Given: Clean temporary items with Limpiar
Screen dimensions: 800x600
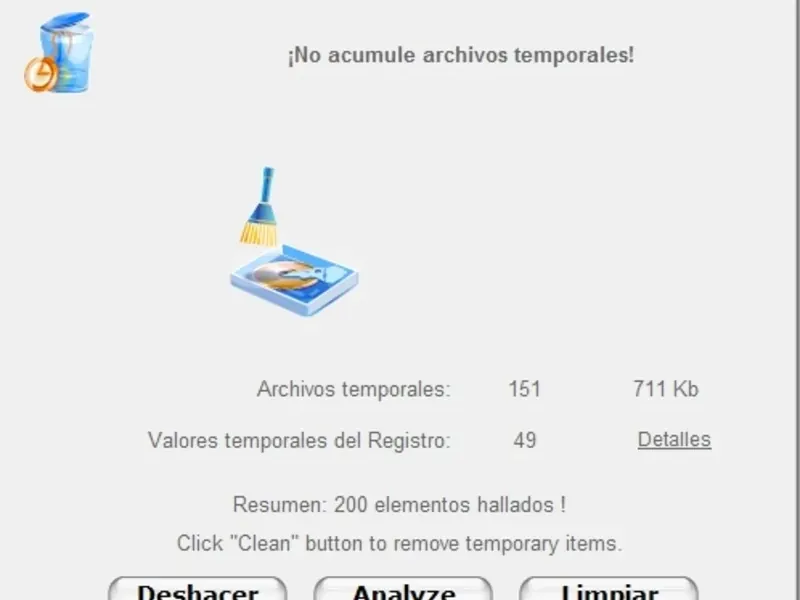Looking at the screenshot, I should pyautogui.click(x=609, y=590).
